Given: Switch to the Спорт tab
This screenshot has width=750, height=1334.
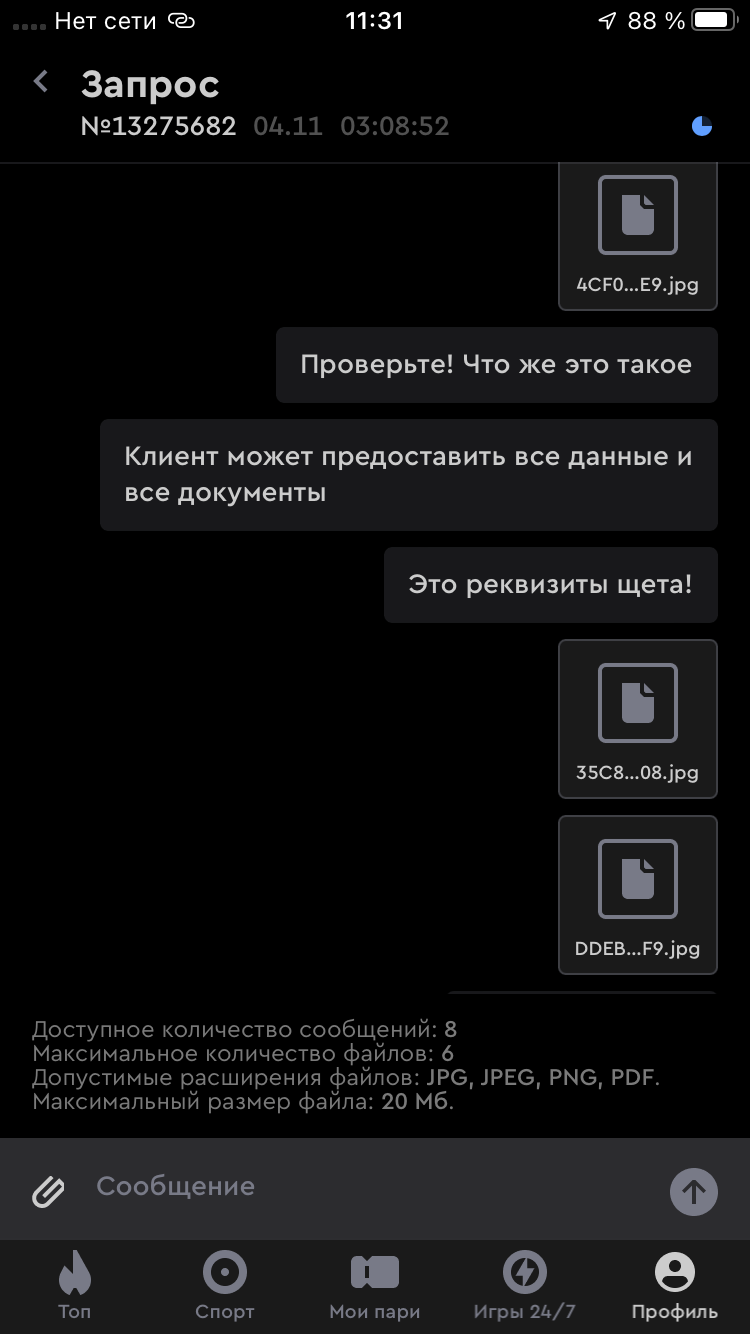Looking at the screenshot, I should (225, 1285).
